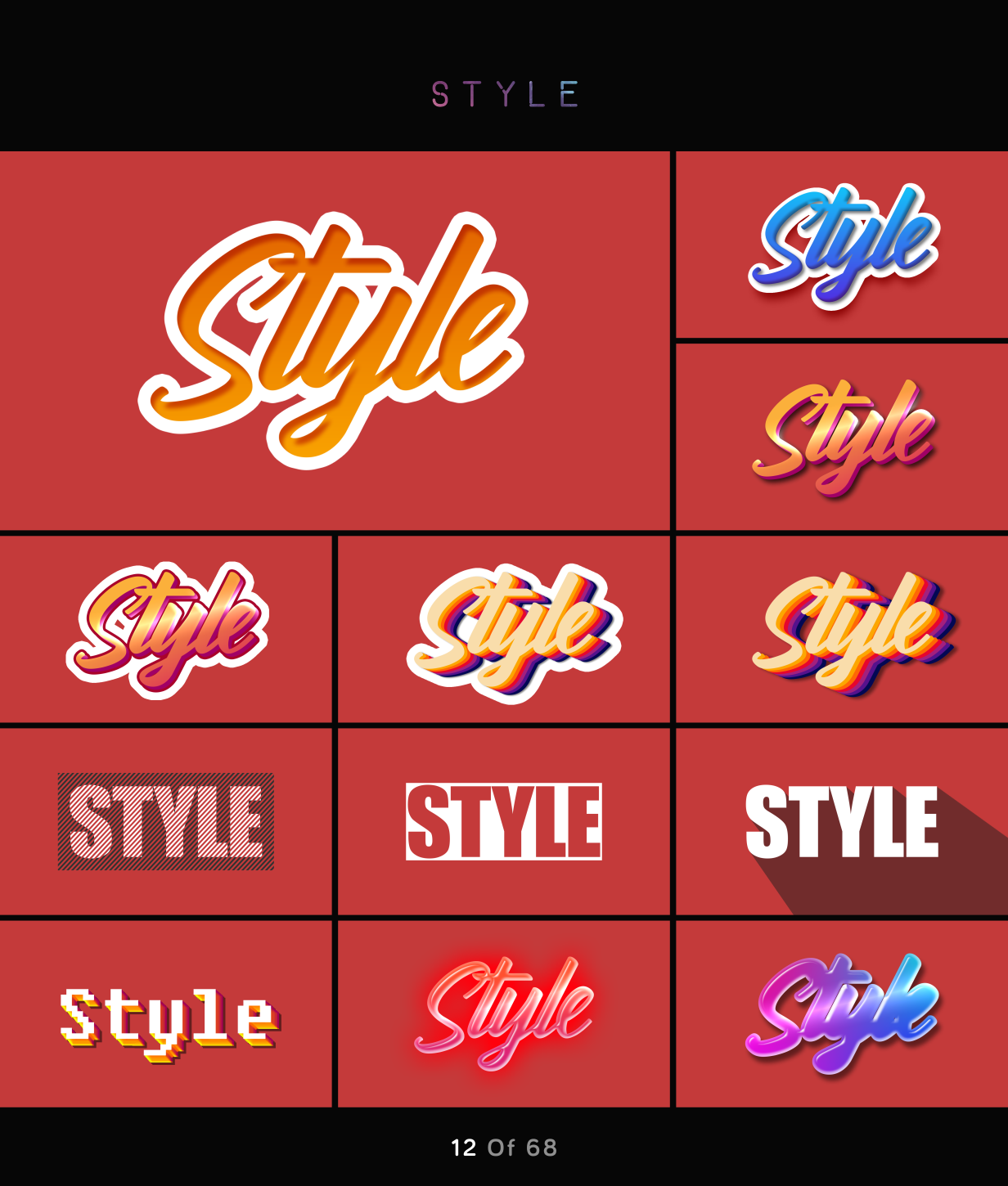Choose the blue gradient script Style
The height and width of the screenshot is (1186, 1008).
coord(843,245)
